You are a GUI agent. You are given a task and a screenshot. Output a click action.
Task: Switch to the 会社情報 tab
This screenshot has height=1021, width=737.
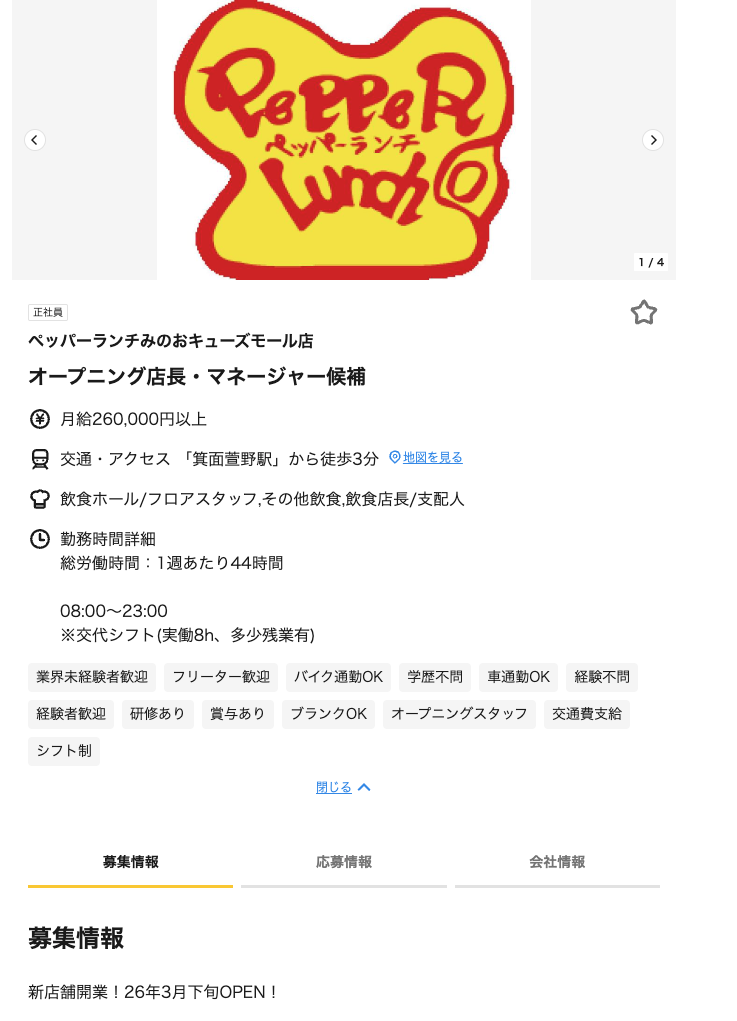coord(557,862)
